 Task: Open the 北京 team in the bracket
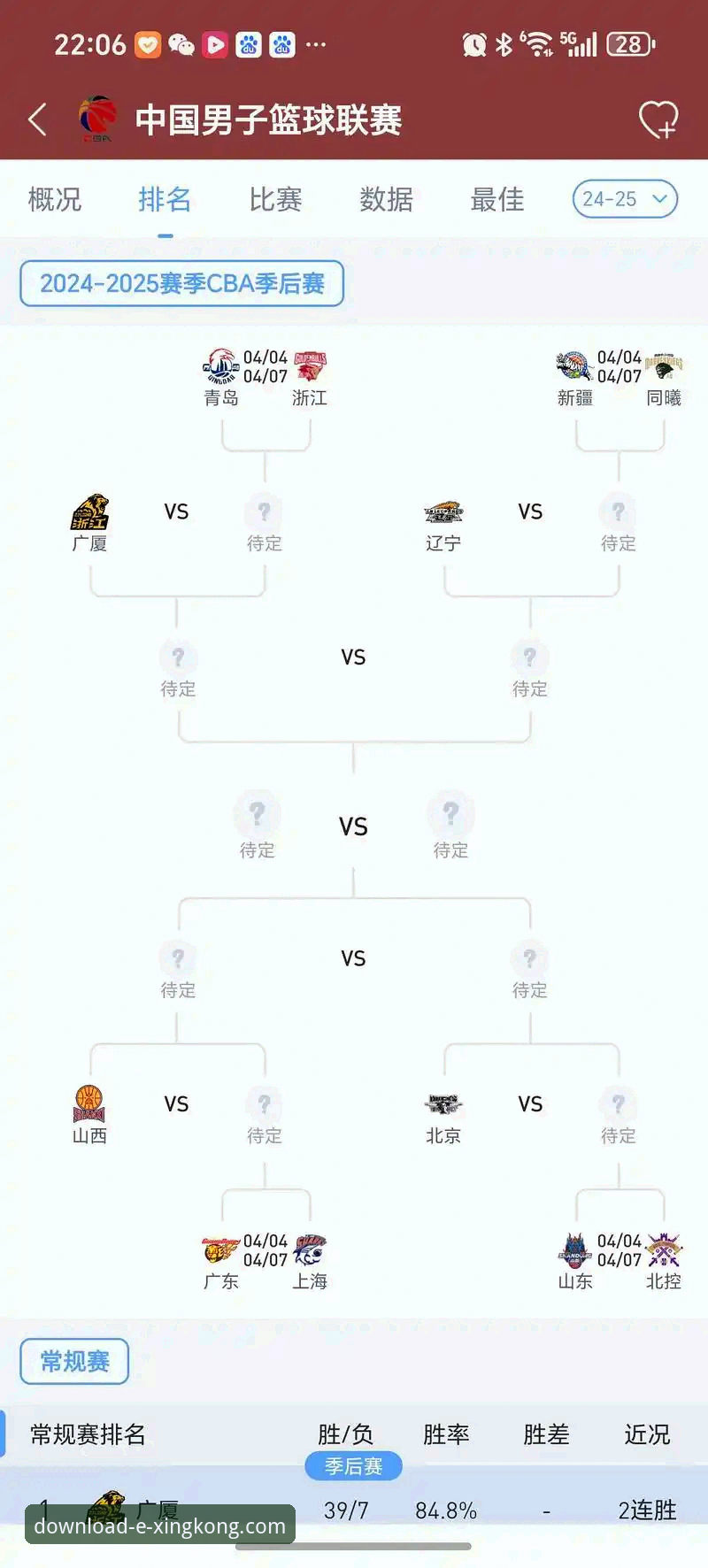(x=443, y=1118)
